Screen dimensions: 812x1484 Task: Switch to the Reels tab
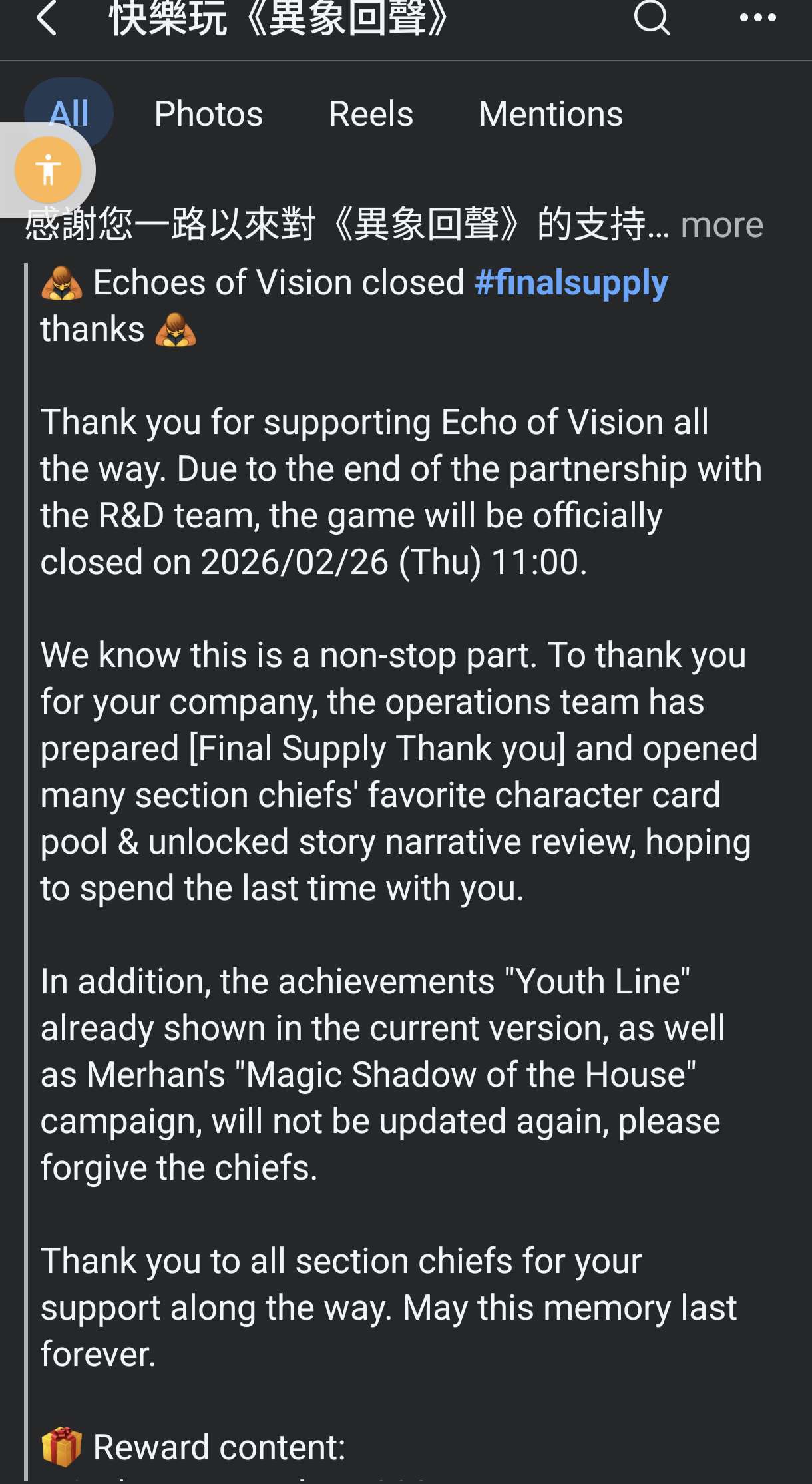tap(371, 114)
